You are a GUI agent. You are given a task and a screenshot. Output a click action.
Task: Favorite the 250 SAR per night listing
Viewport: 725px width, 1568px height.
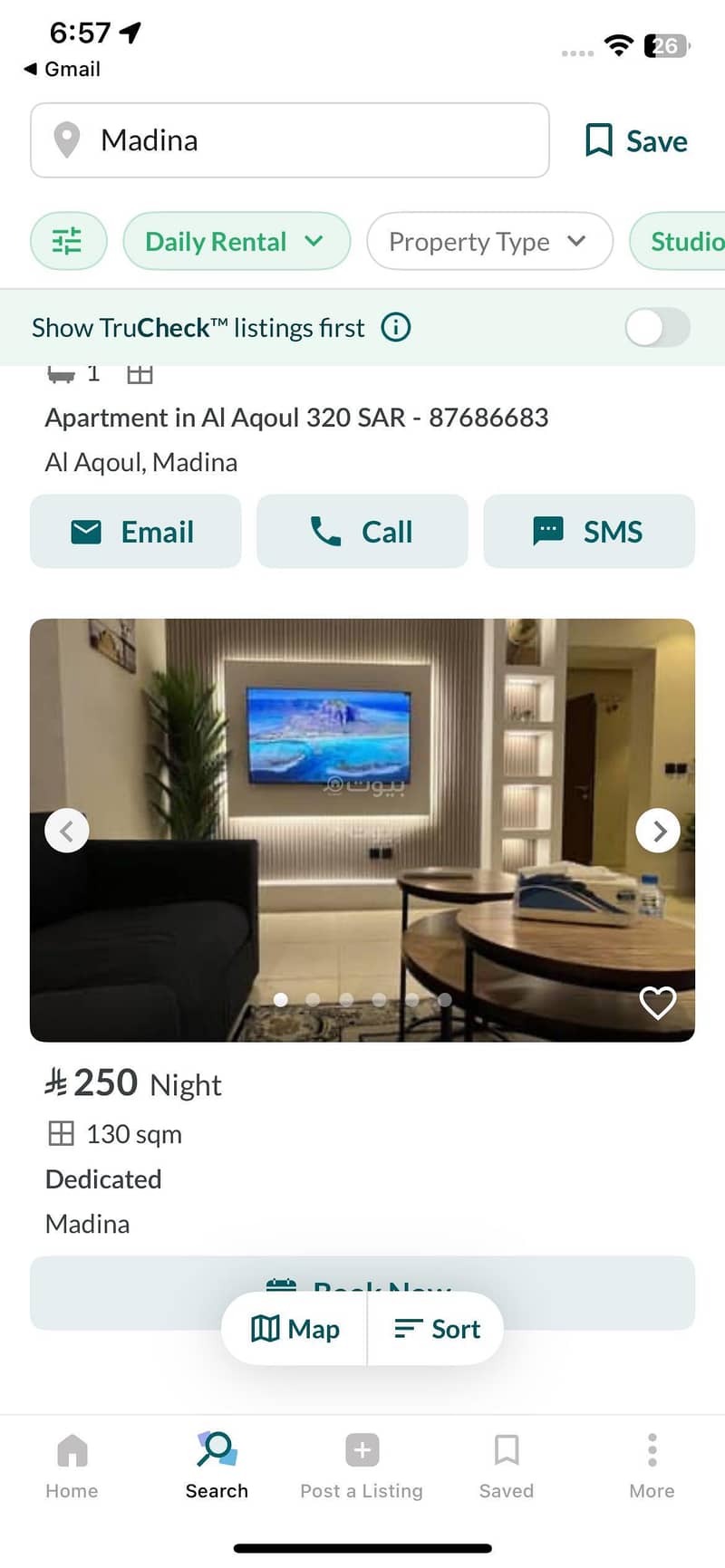(x=657, y=1002)
